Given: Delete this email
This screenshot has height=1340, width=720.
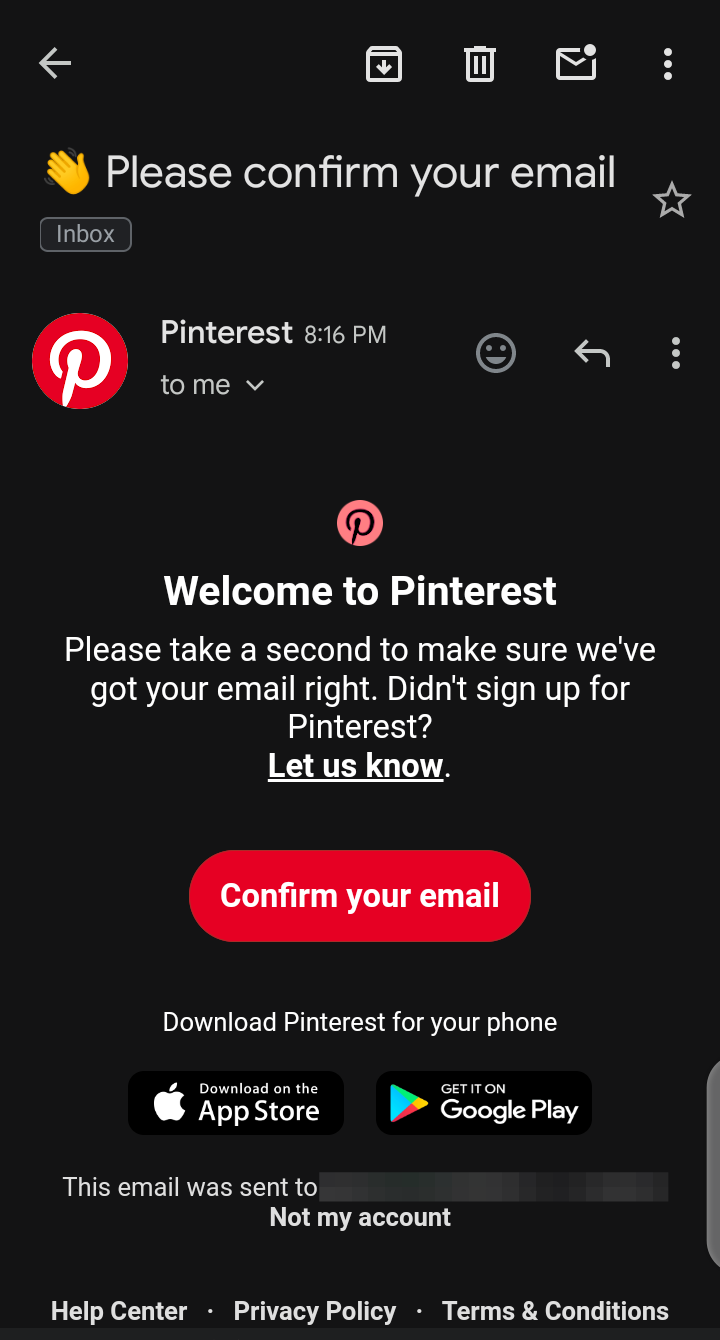Looking at the screenshot, I should (480, 64).
